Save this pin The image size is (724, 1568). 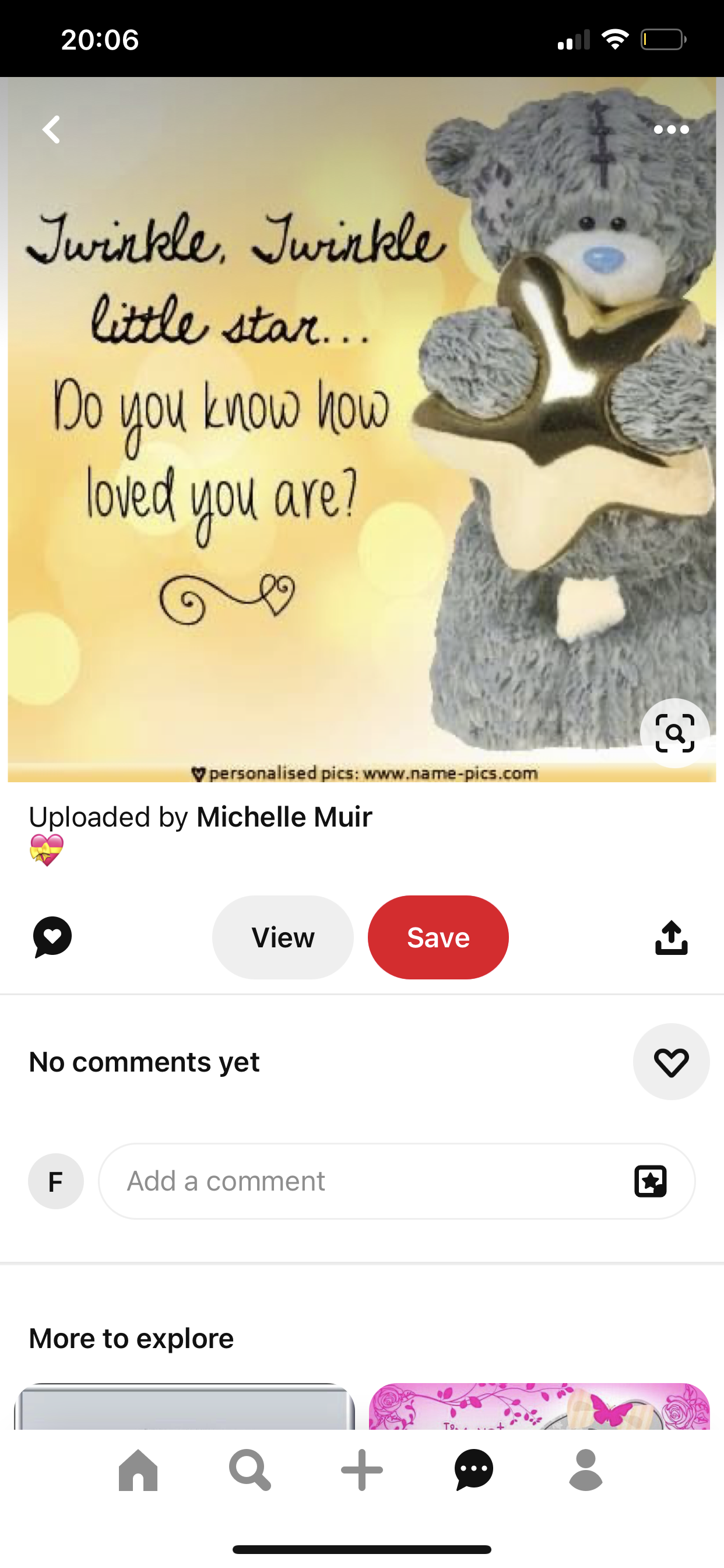[x=438, y=937]
